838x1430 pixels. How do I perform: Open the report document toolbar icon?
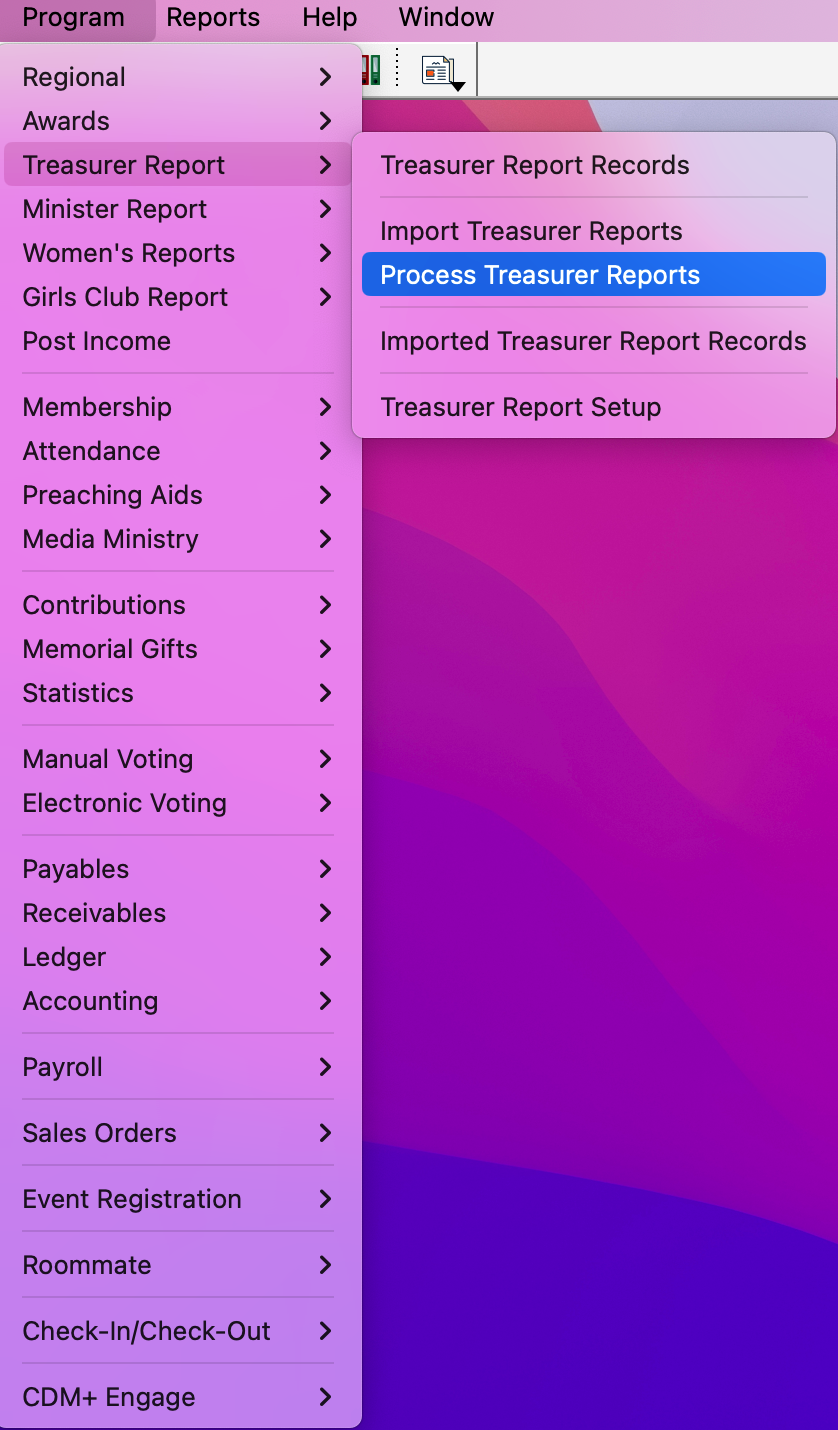click(x=435, y=68)
